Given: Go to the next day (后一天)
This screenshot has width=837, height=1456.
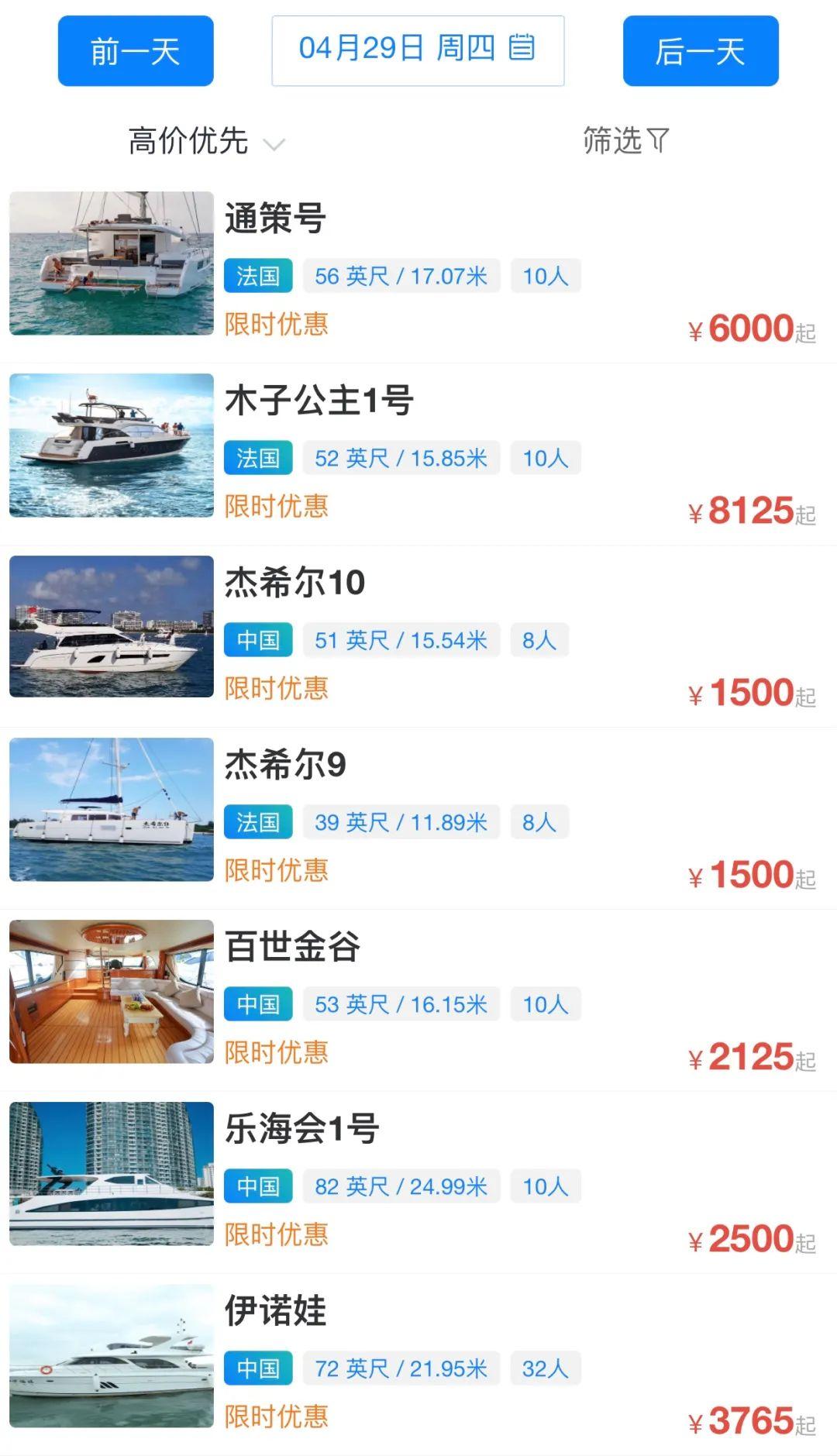Looking at the screenshot, I should (x=700, y=51).
